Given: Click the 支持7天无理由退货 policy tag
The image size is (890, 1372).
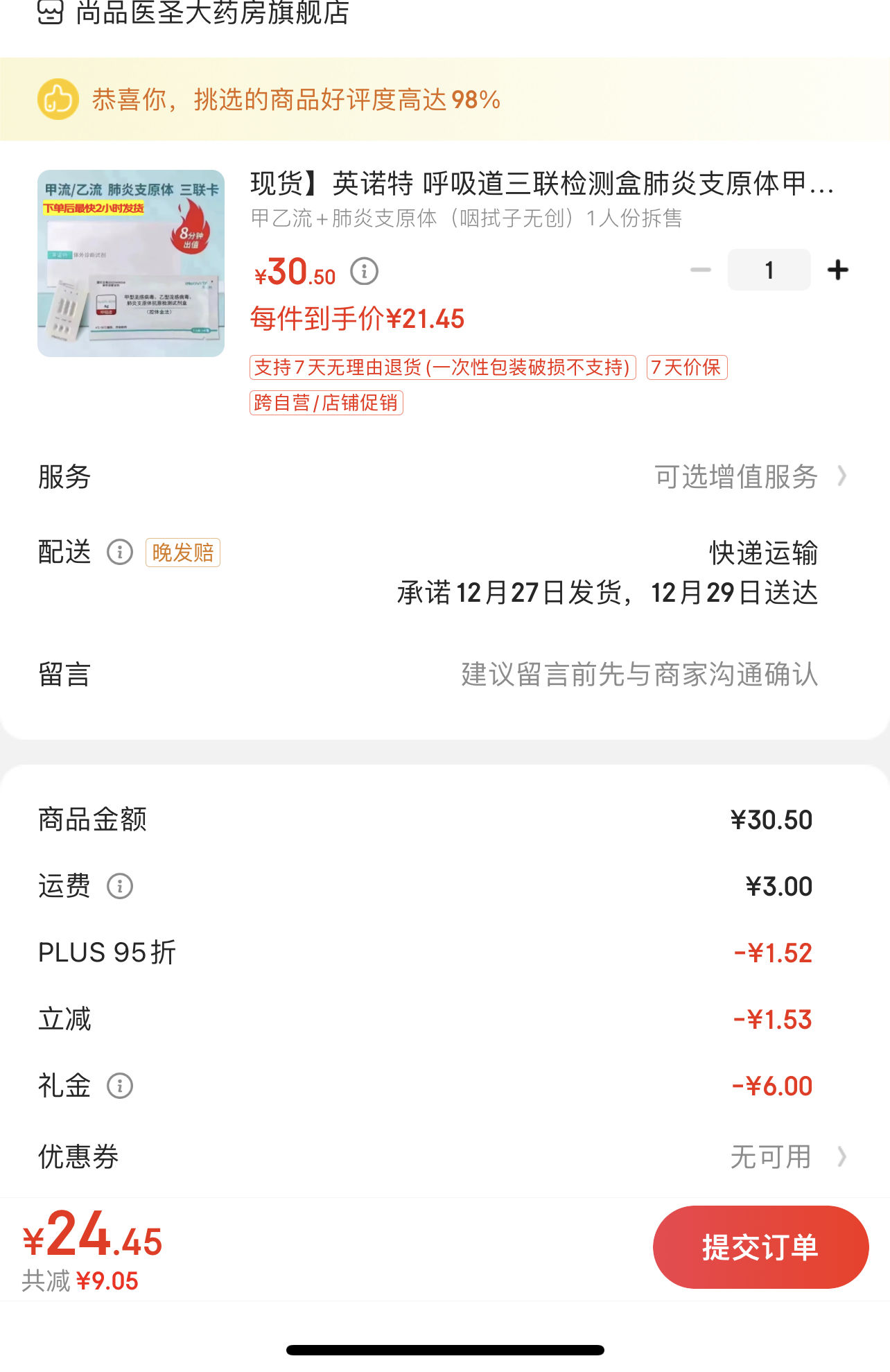Looking at the screenshot, I should point(444,368).
